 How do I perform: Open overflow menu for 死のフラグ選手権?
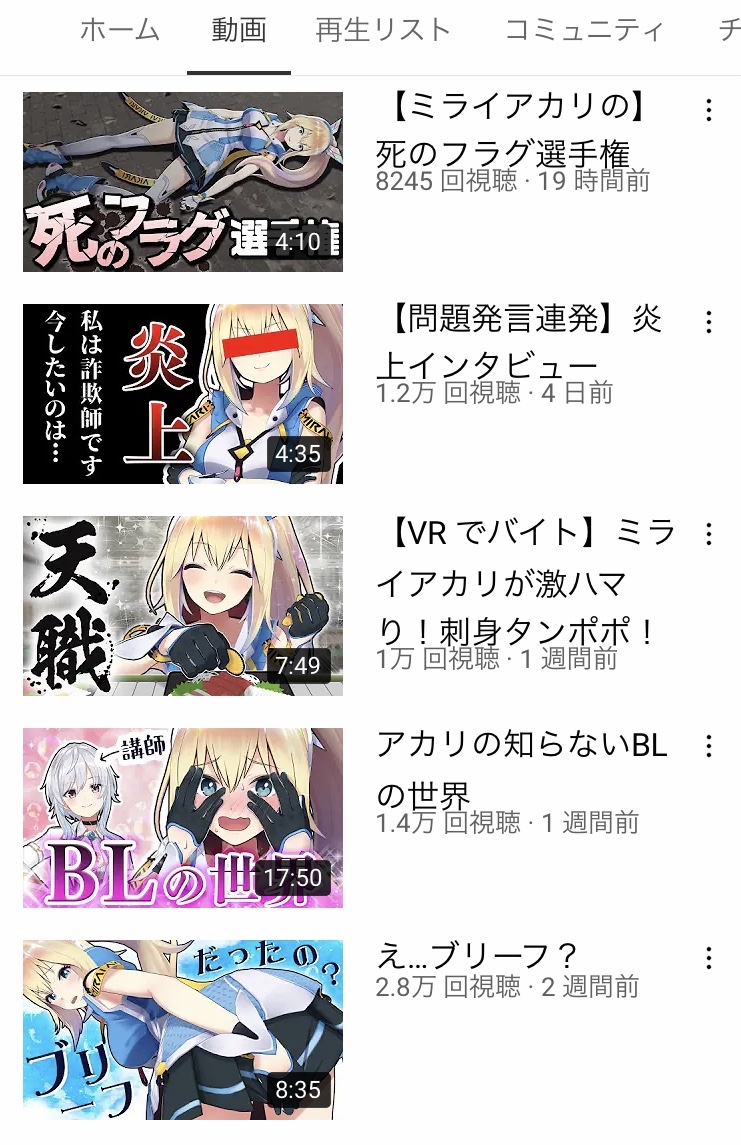709,110
